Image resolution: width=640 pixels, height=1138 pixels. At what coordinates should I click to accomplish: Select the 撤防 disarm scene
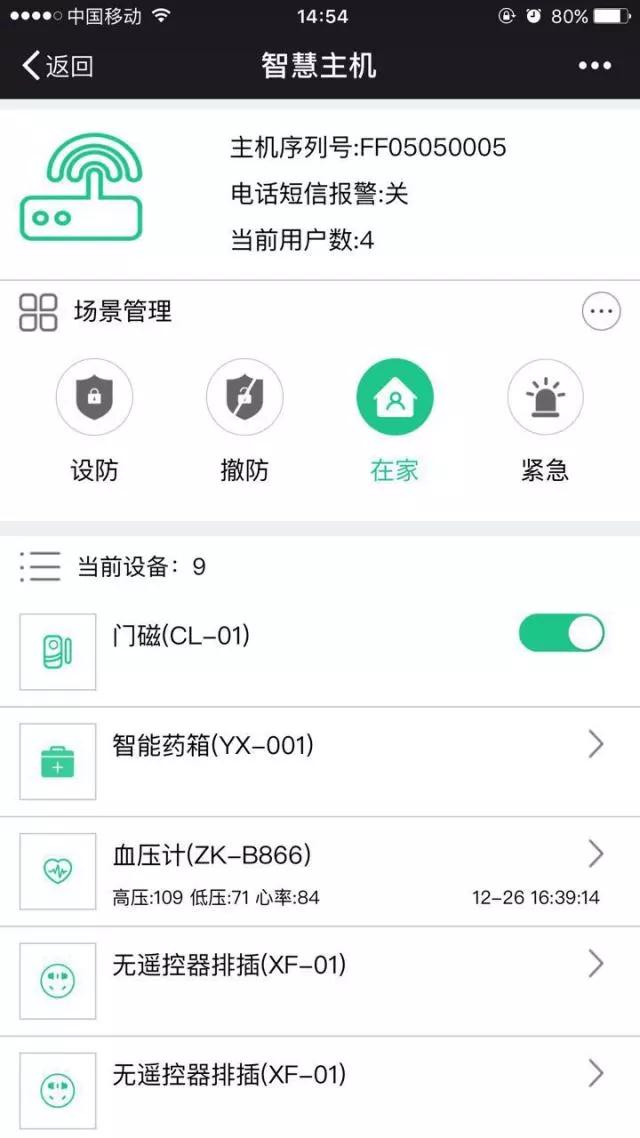pos(245,398)
